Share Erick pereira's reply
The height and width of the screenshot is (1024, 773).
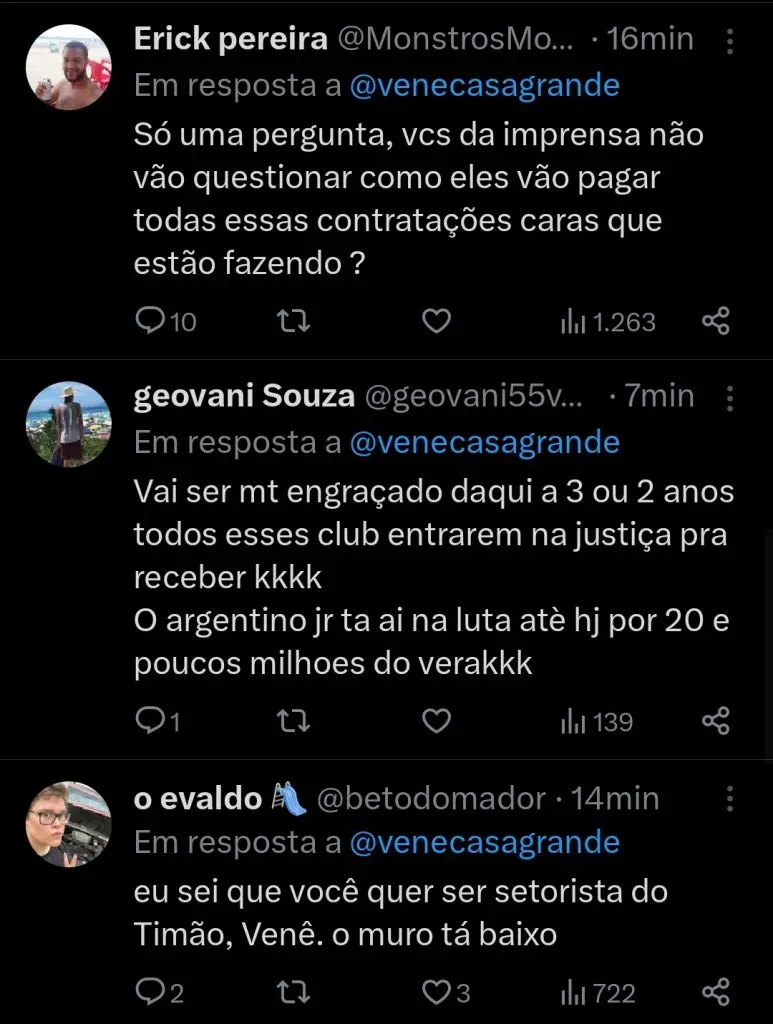[x=716, y=321]
